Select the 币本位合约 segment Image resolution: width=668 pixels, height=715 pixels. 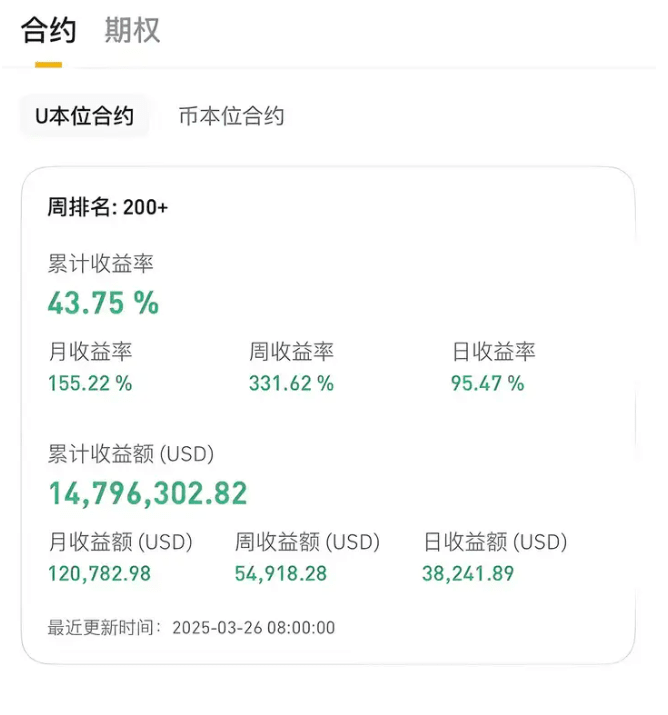[231, 116]
